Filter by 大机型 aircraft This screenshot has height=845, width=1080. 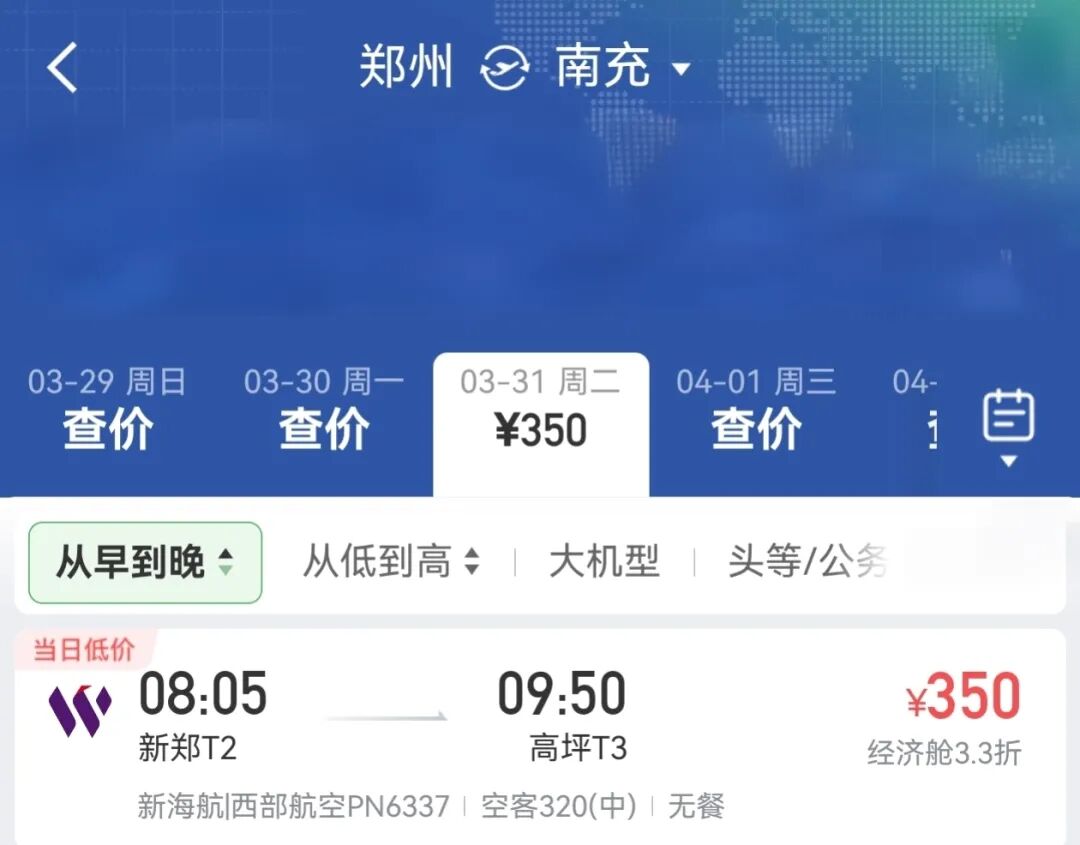tap(604, 563)
